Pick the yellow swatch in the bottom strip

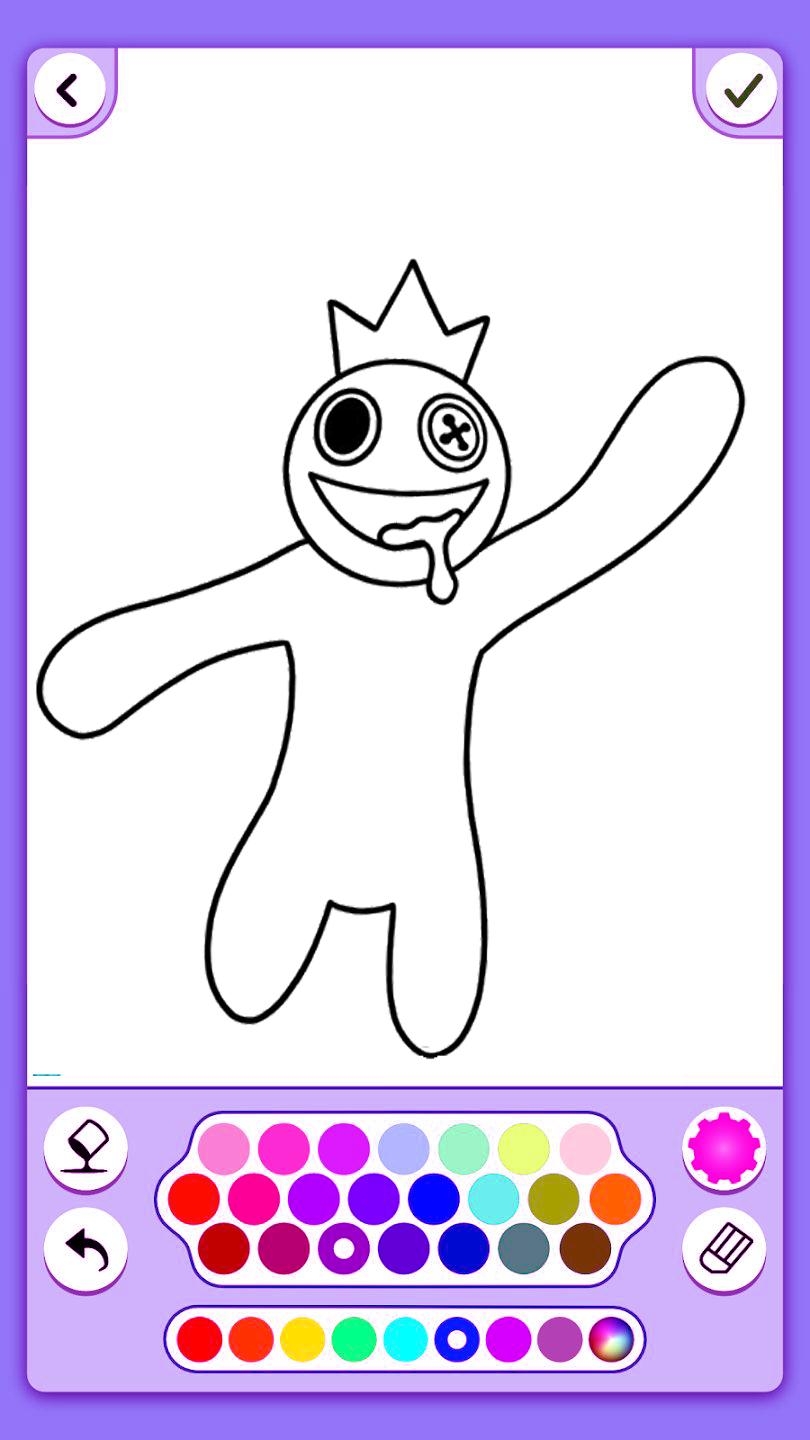(302, 1340)
